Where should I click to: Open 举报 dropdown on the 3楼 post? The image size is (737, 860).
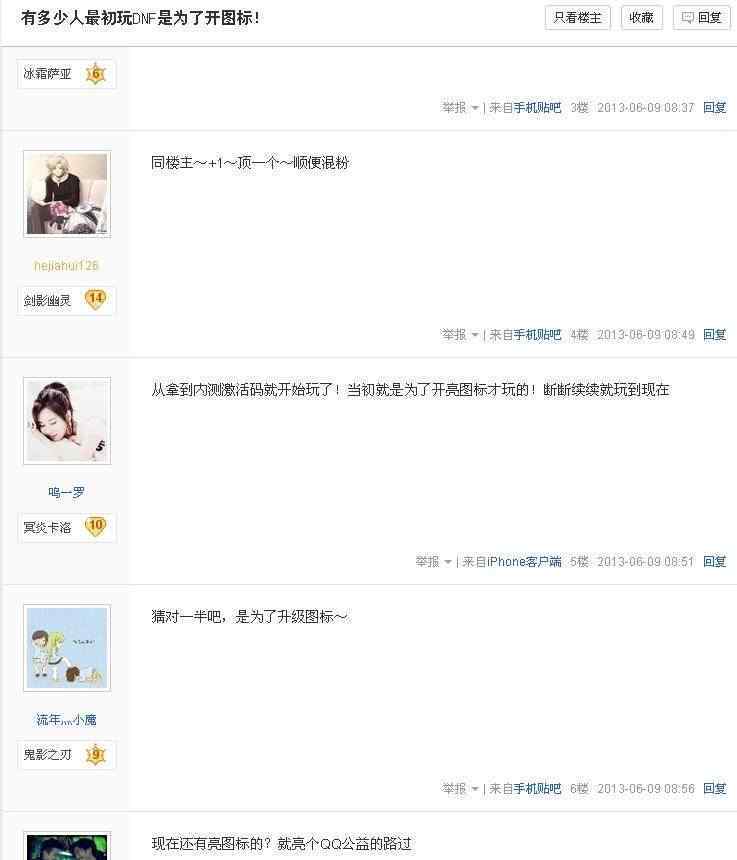click(x=460, y=108)
